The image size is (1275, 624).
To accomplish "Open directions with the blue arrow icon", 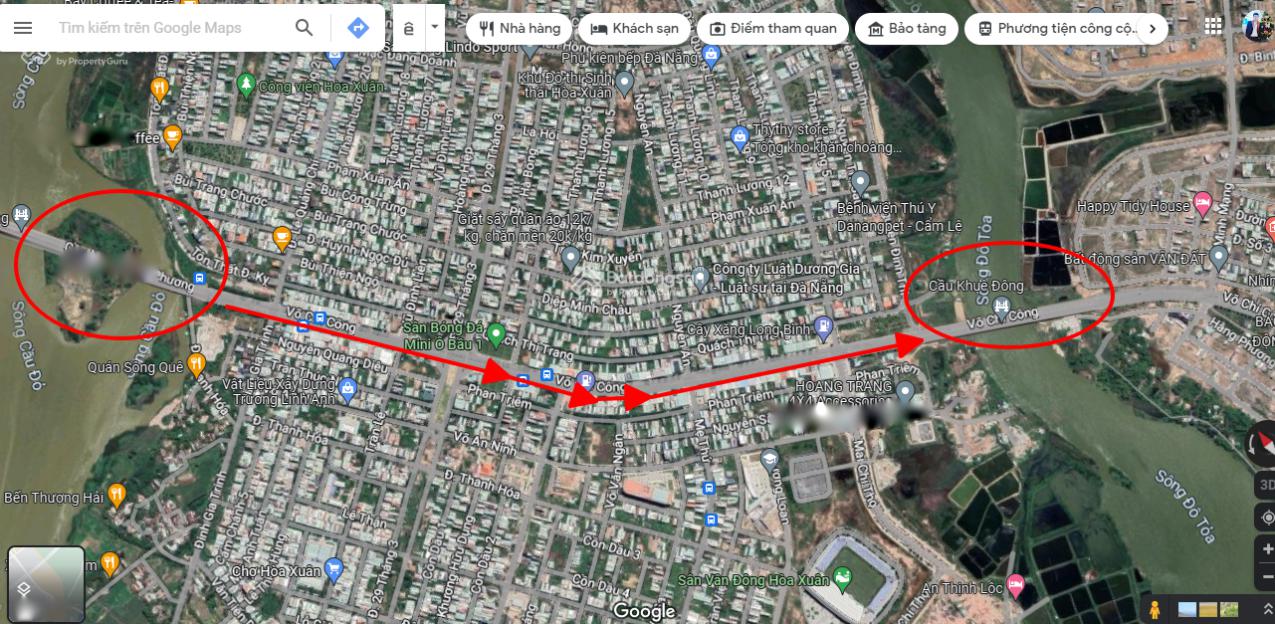I will (358, 28).
